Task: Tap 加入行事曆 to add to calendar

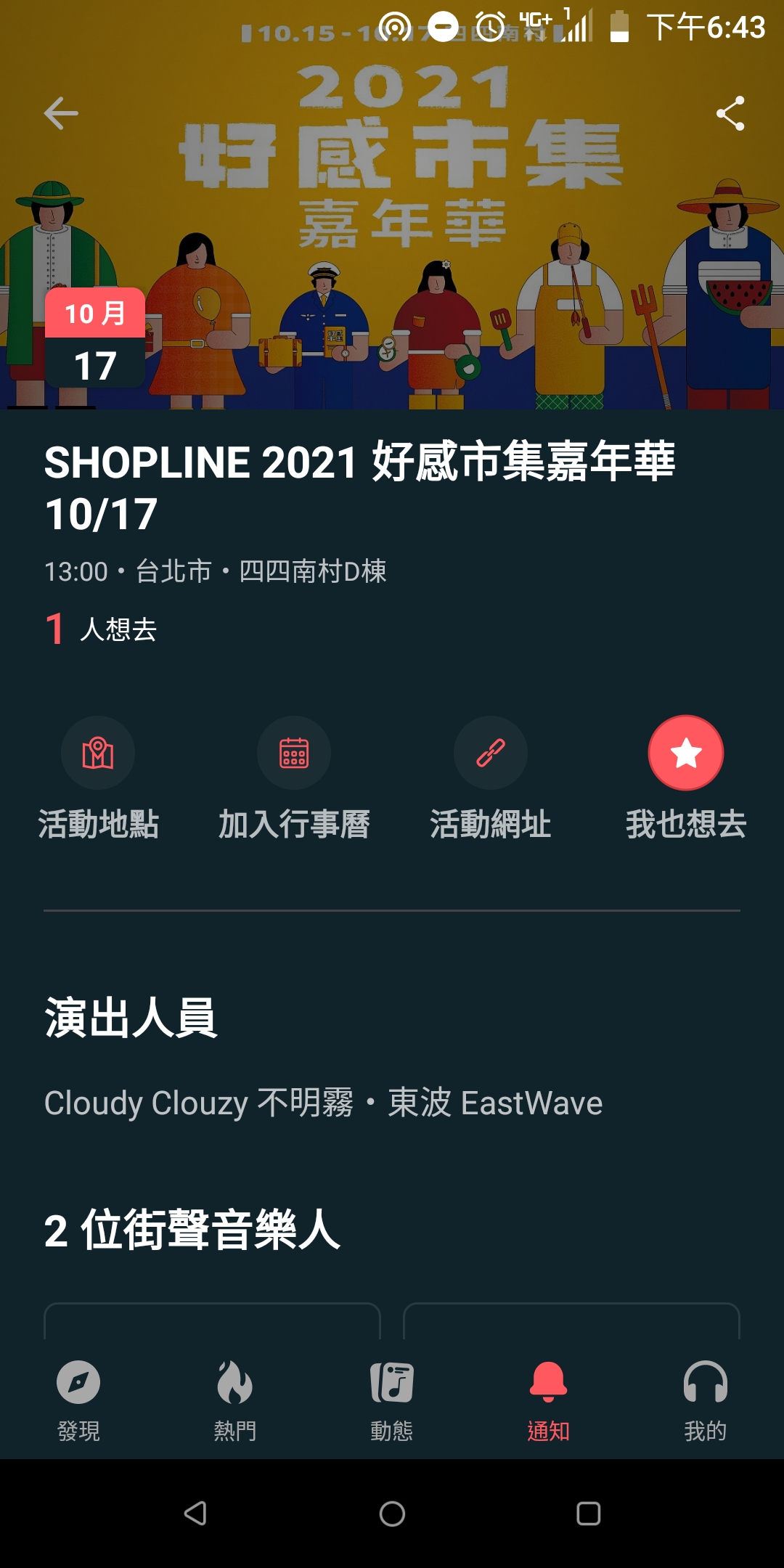Action: coord(294,754)
